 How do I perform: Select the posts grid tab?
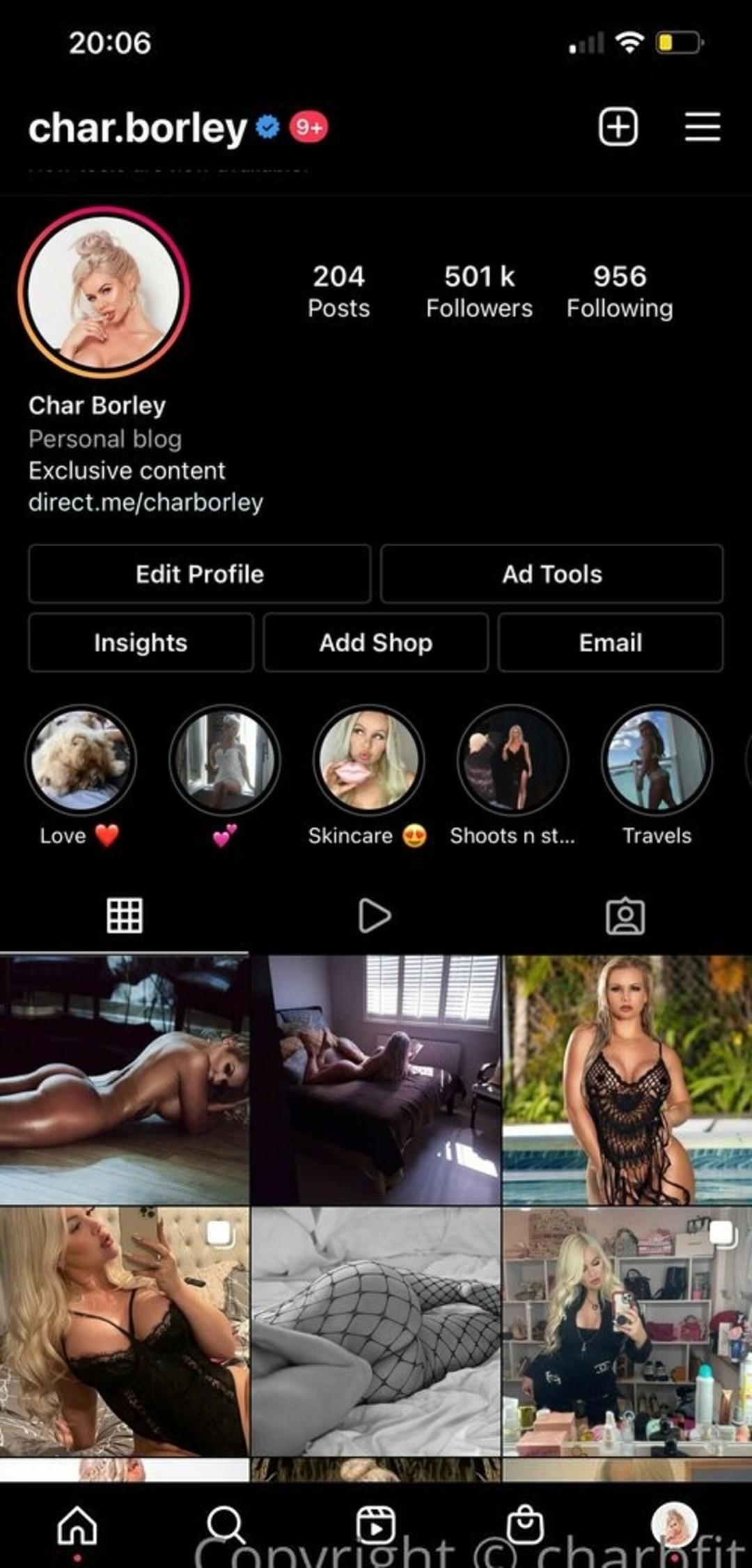(x=125, y=915)
